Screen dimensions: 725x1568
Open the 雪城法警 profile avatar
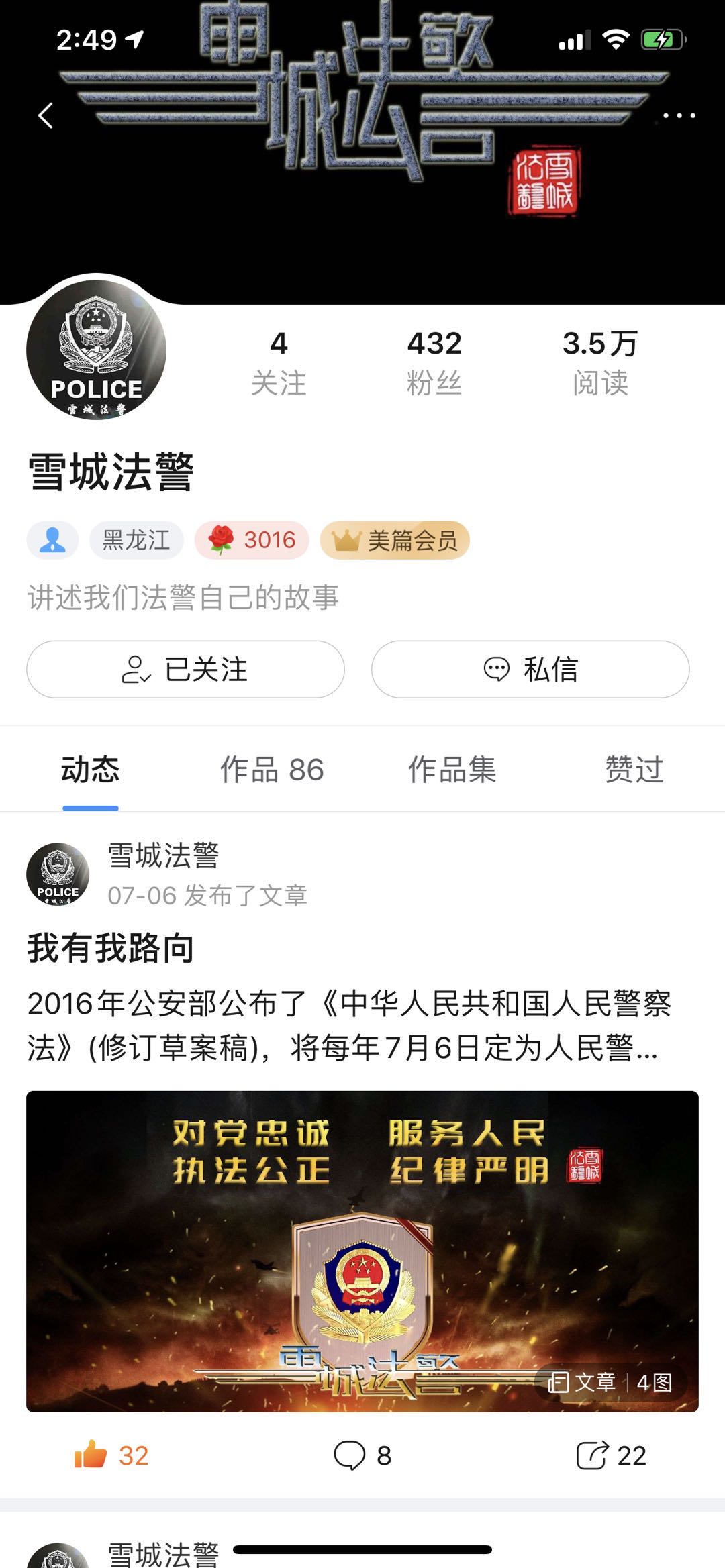96,350
